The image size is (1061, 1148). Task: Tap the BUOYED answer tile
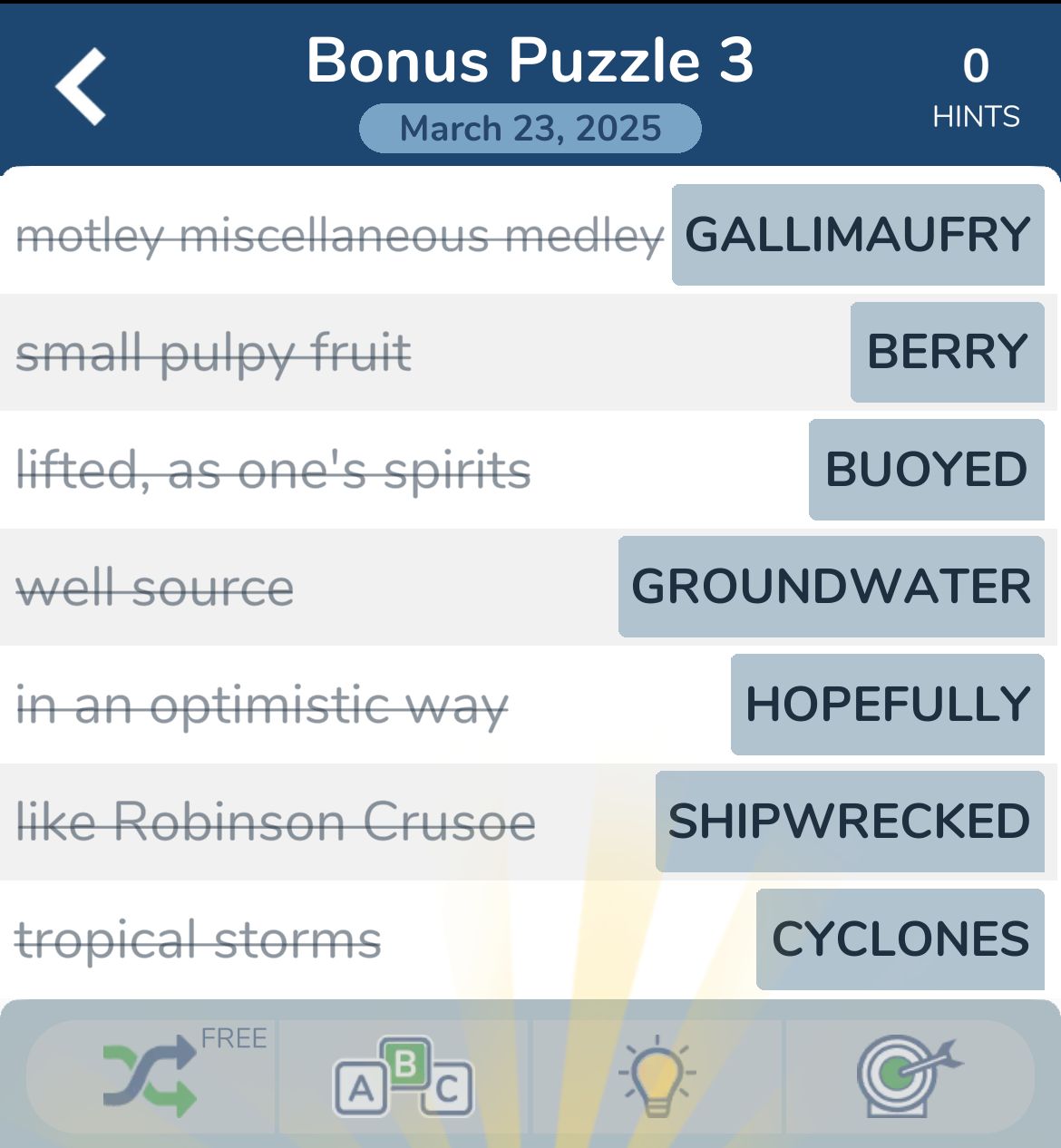click(x=926, y=470)
